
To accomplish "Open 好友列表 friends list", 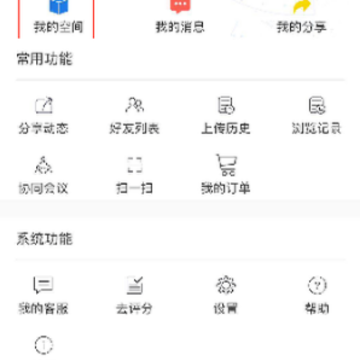I will (135, 115).
